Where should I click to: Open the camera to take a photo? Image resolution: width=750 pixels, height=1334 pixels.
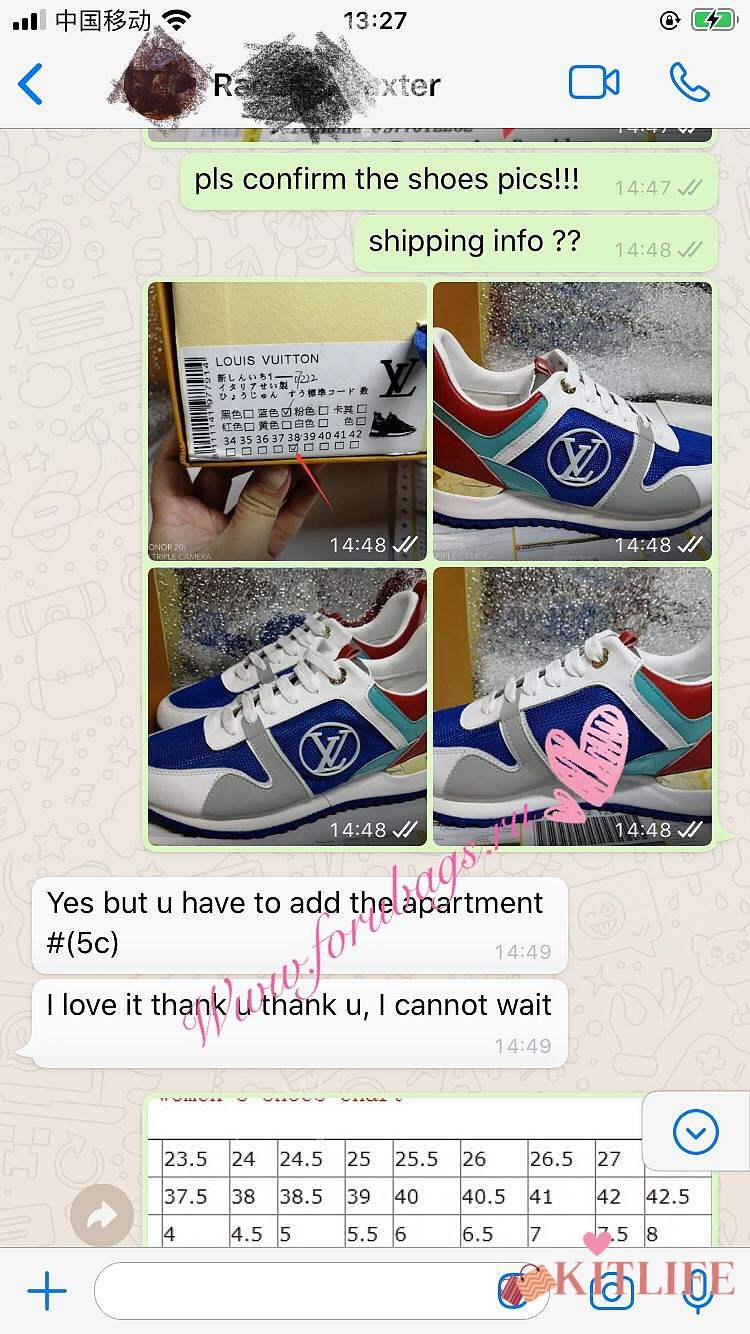[x=611, y=1291]
